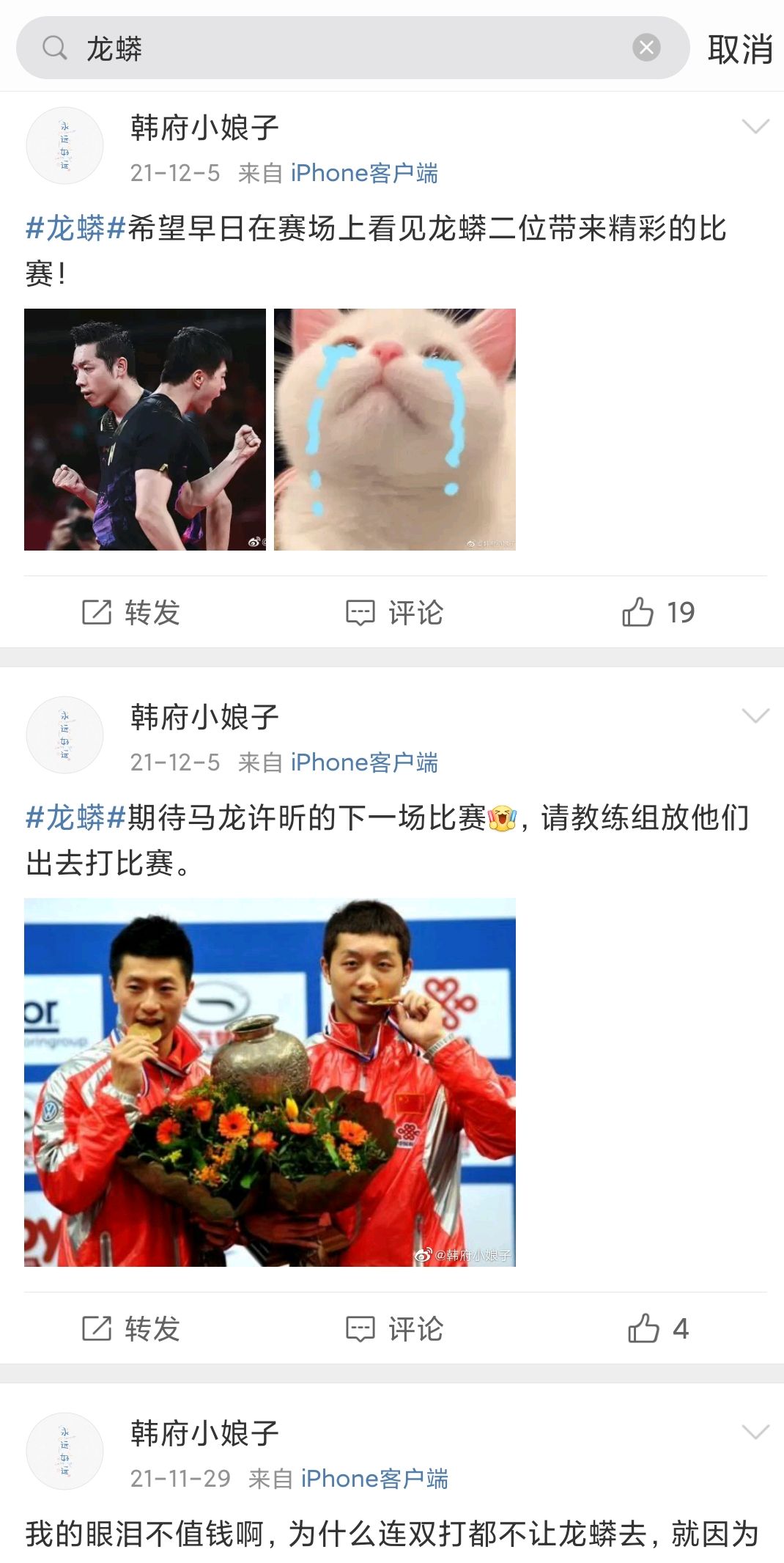This screenshot has width=784, height=1563.
Task: Open the iPhone客户端 link on the 21-11-29 post
Action: 374,1479
